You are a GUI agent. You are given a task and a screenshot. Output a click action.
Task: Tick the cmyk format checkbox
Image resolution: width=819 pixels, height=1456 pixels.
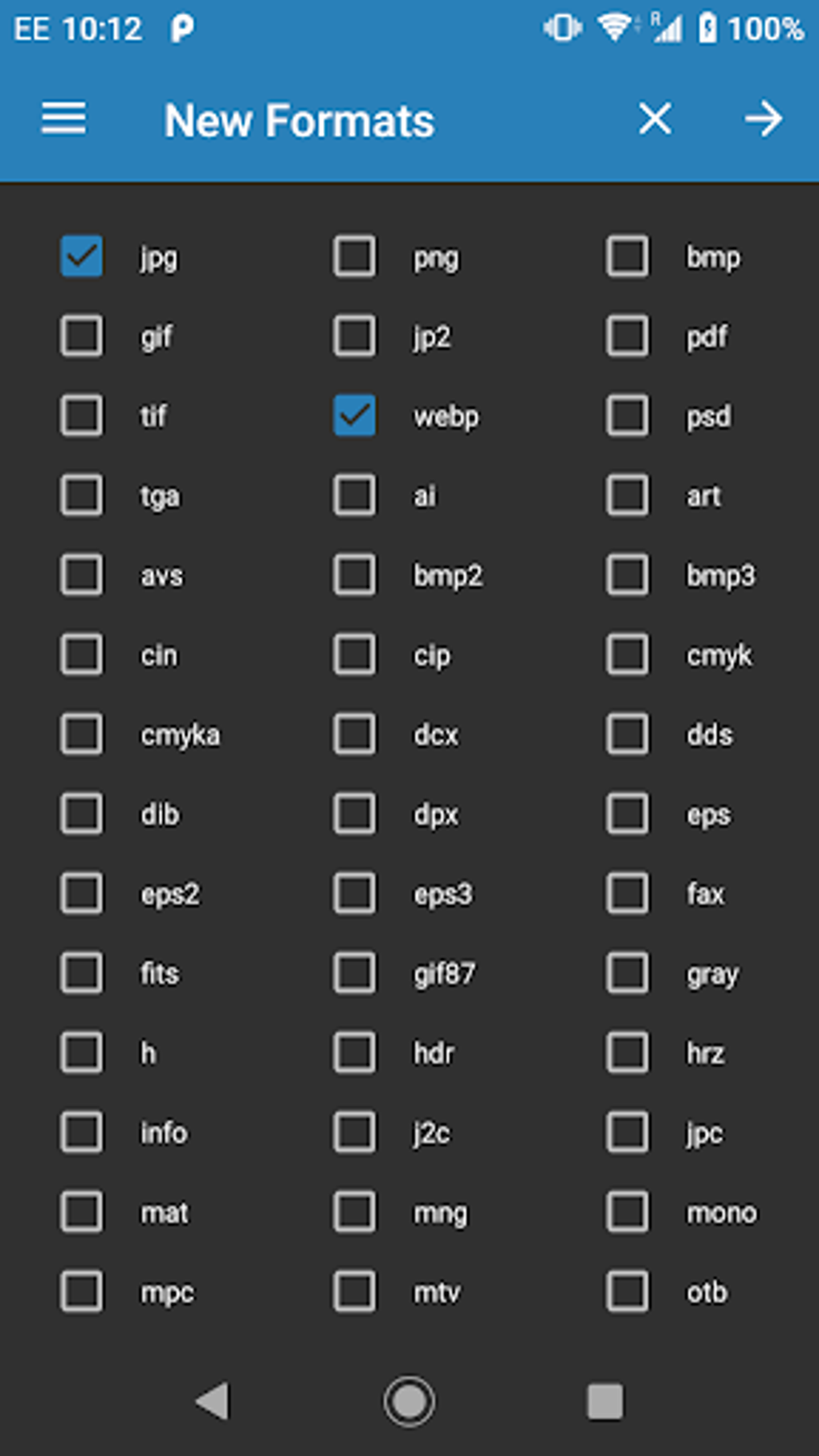coord(627,654)
